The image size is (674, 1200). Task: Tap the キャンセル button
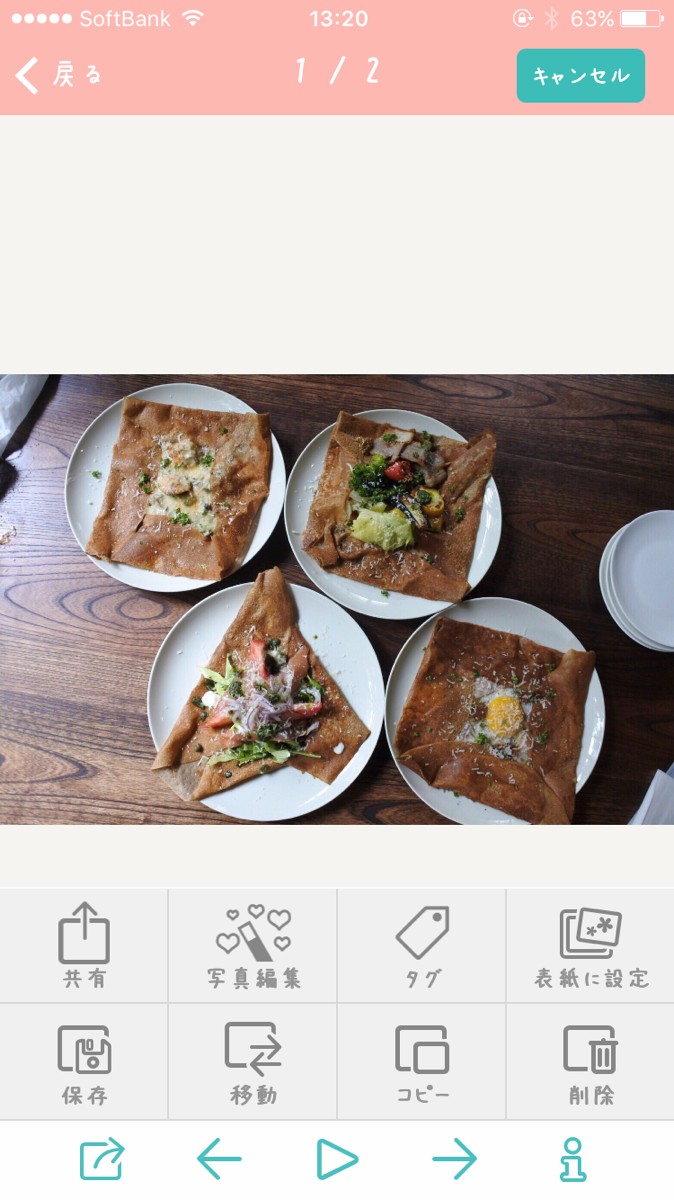[x=580, y=75]
